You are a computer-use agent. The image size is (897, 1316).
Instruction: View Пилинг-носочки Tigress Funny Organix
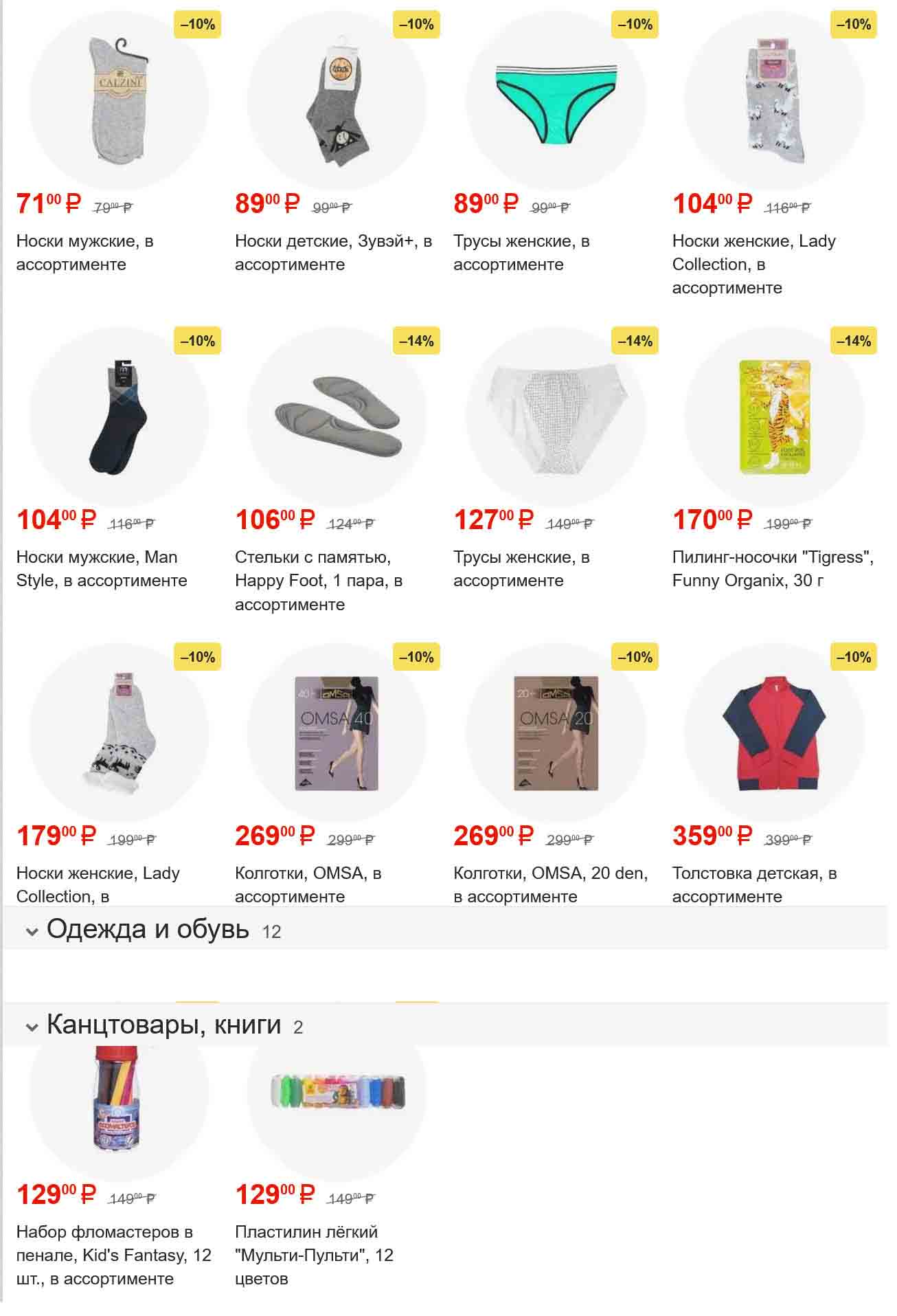coord(773,416)
